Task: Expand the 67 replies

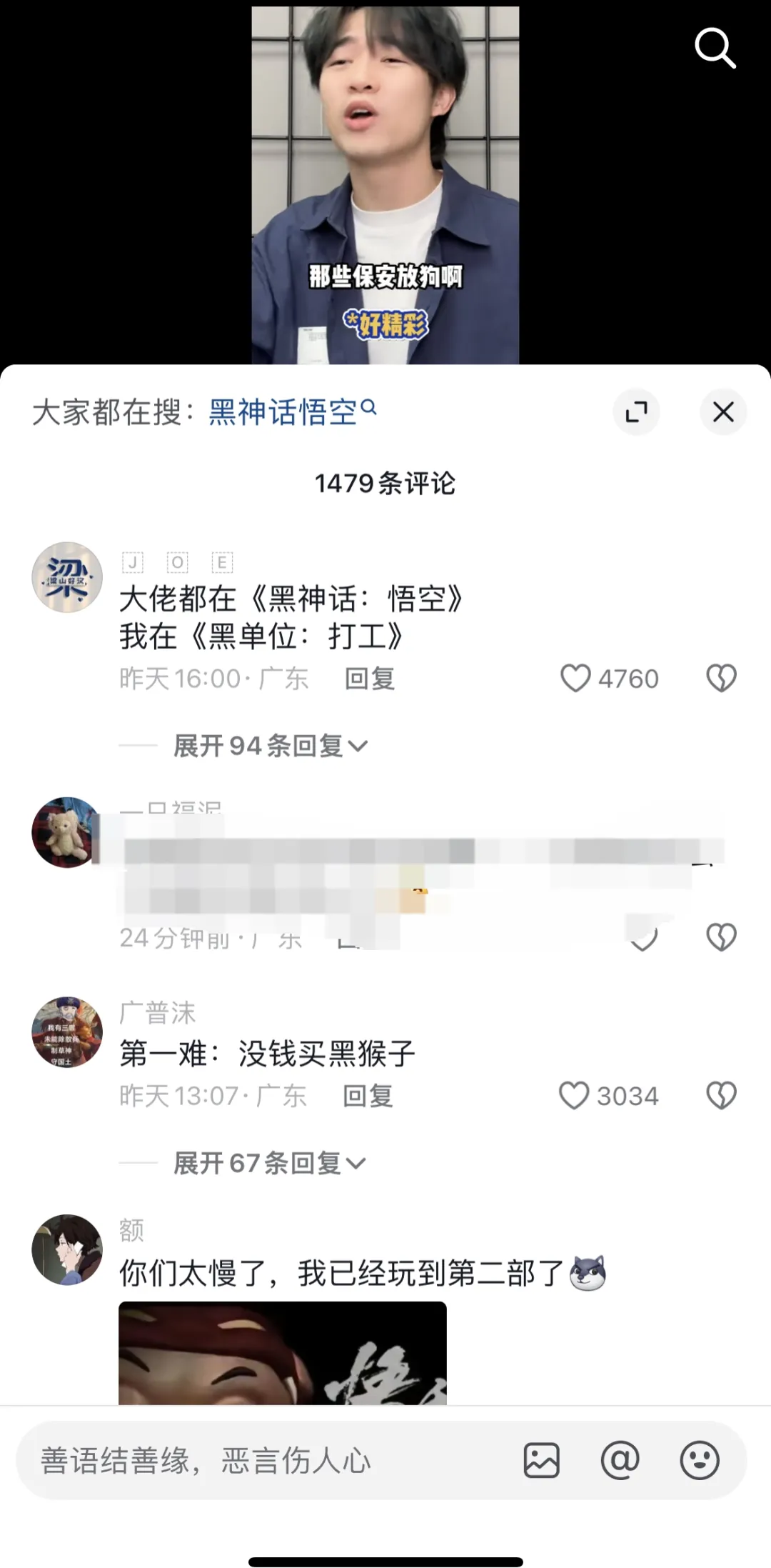Action: tap(269, 1163)
